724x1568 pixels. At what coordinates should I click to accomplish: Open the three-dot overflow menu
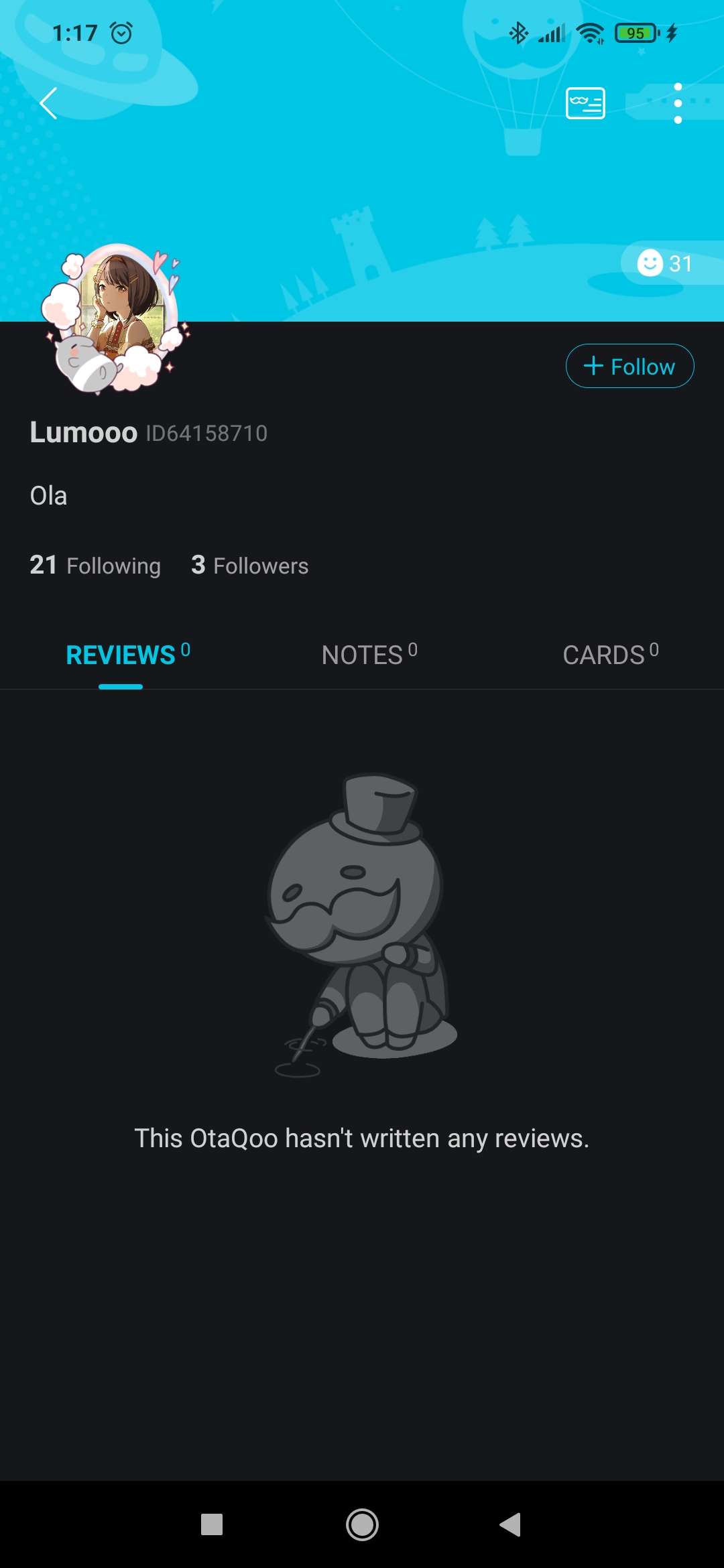[678, 103]
